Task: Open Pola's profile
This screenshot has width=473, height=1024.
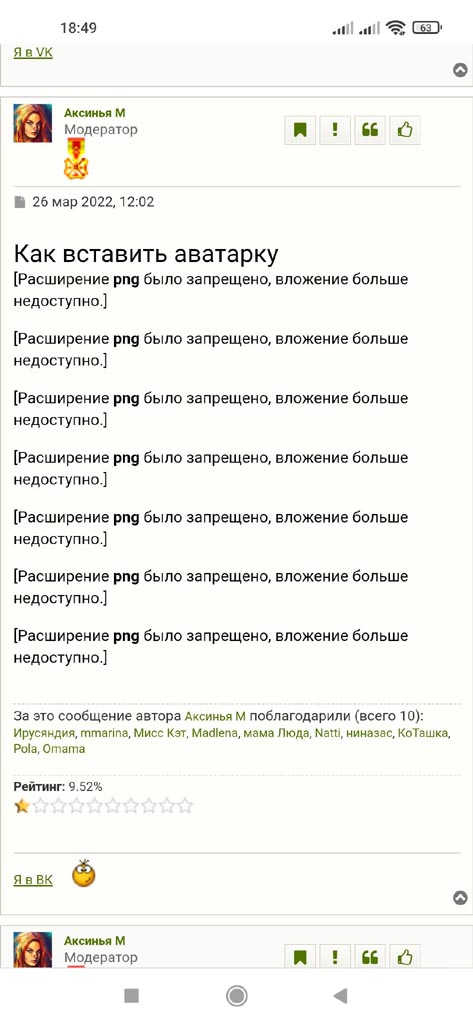Action: (x=25, y=748)
